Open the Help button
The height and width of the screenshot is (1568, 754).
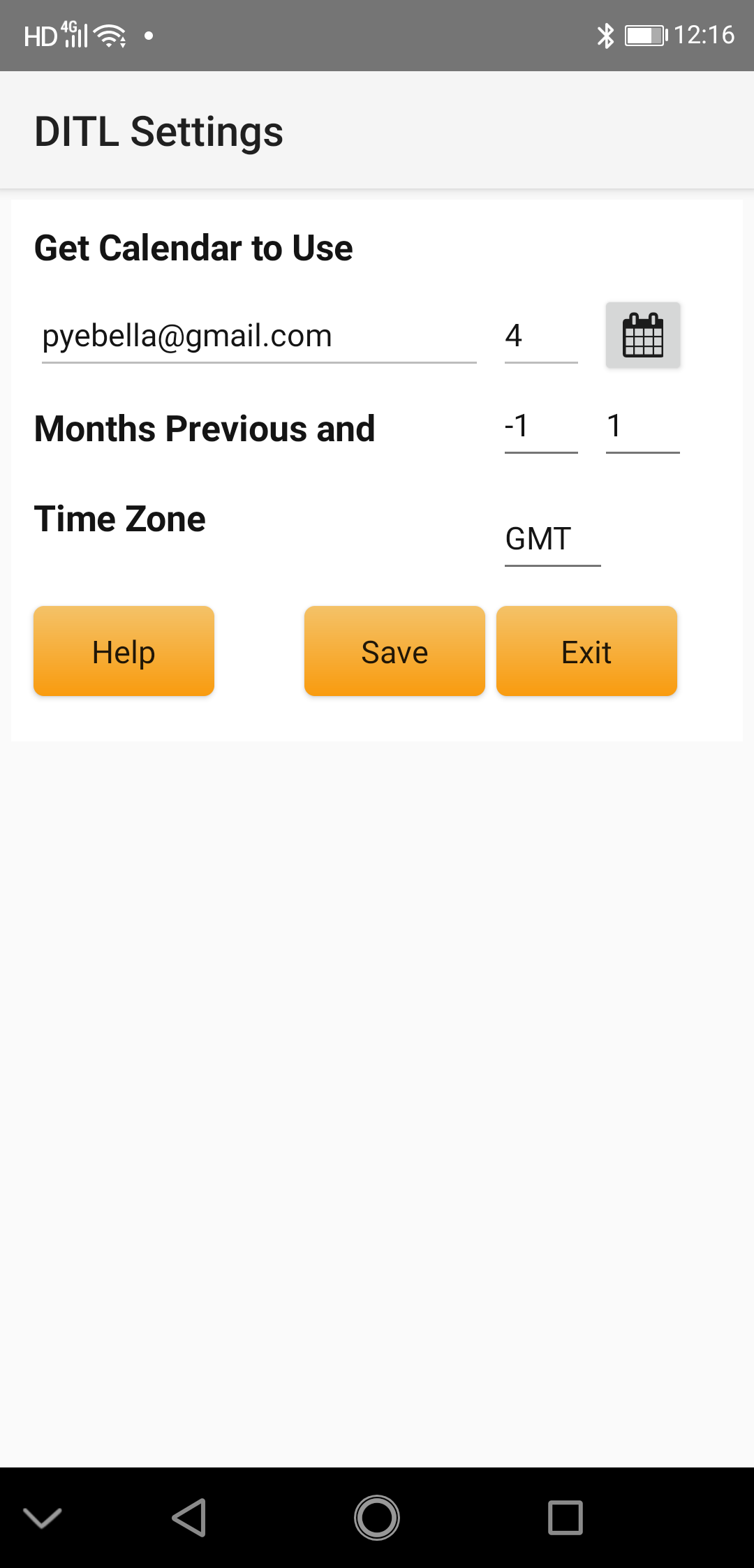tap(124, 651)
